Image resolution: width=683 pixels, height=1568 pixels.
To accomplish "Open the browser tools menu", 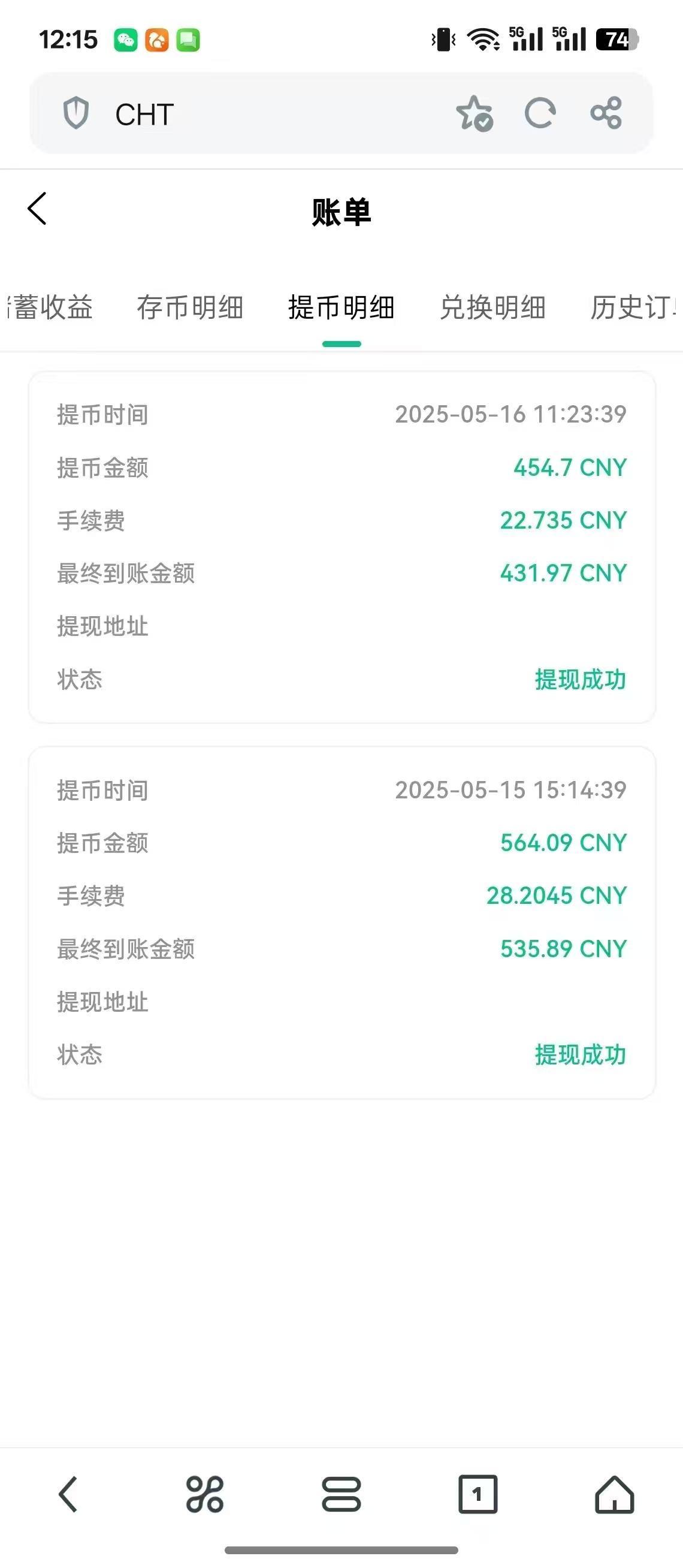I will 205,1494.
